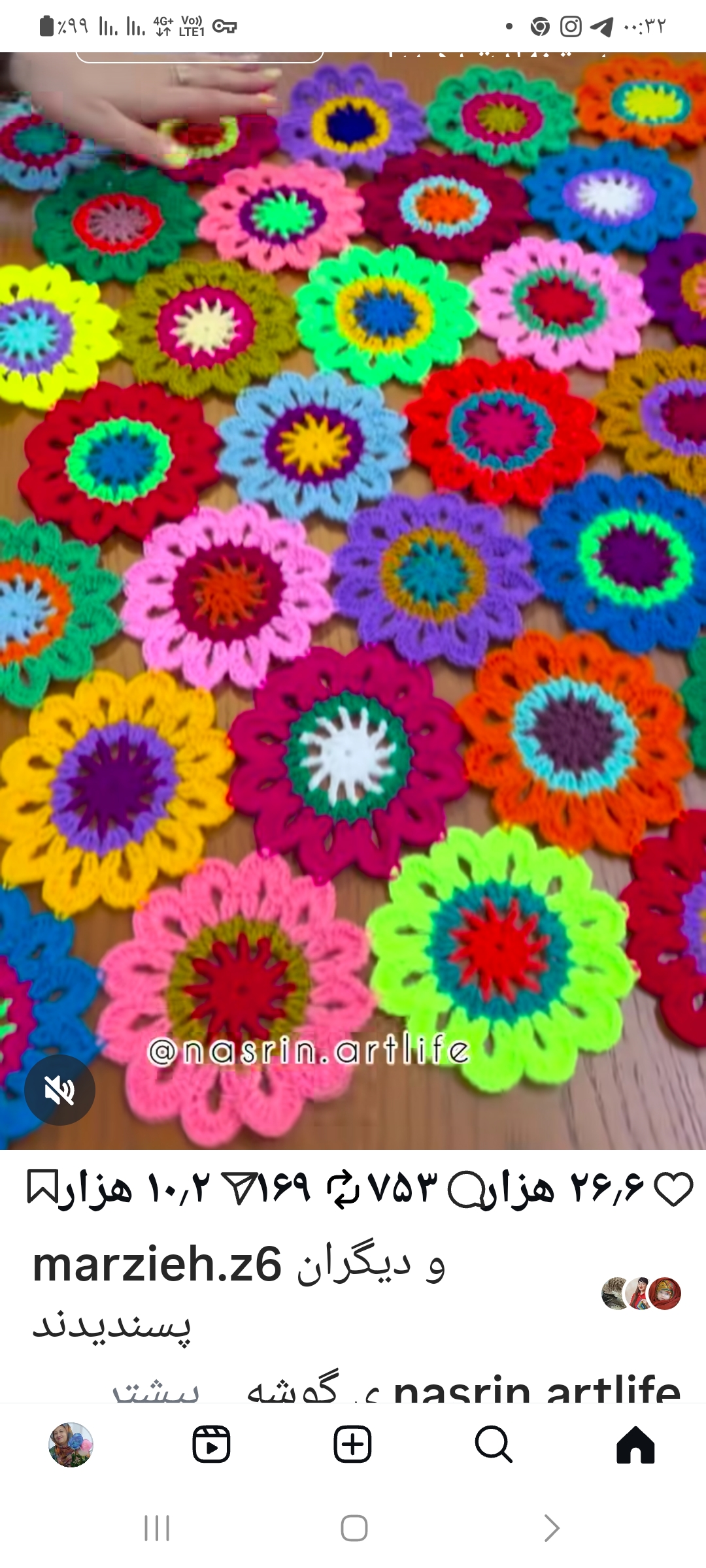Image resolution: width=706 pixels, height=1568 pixels.
Task: Open the comments on this post
Action: [465, 1190]
